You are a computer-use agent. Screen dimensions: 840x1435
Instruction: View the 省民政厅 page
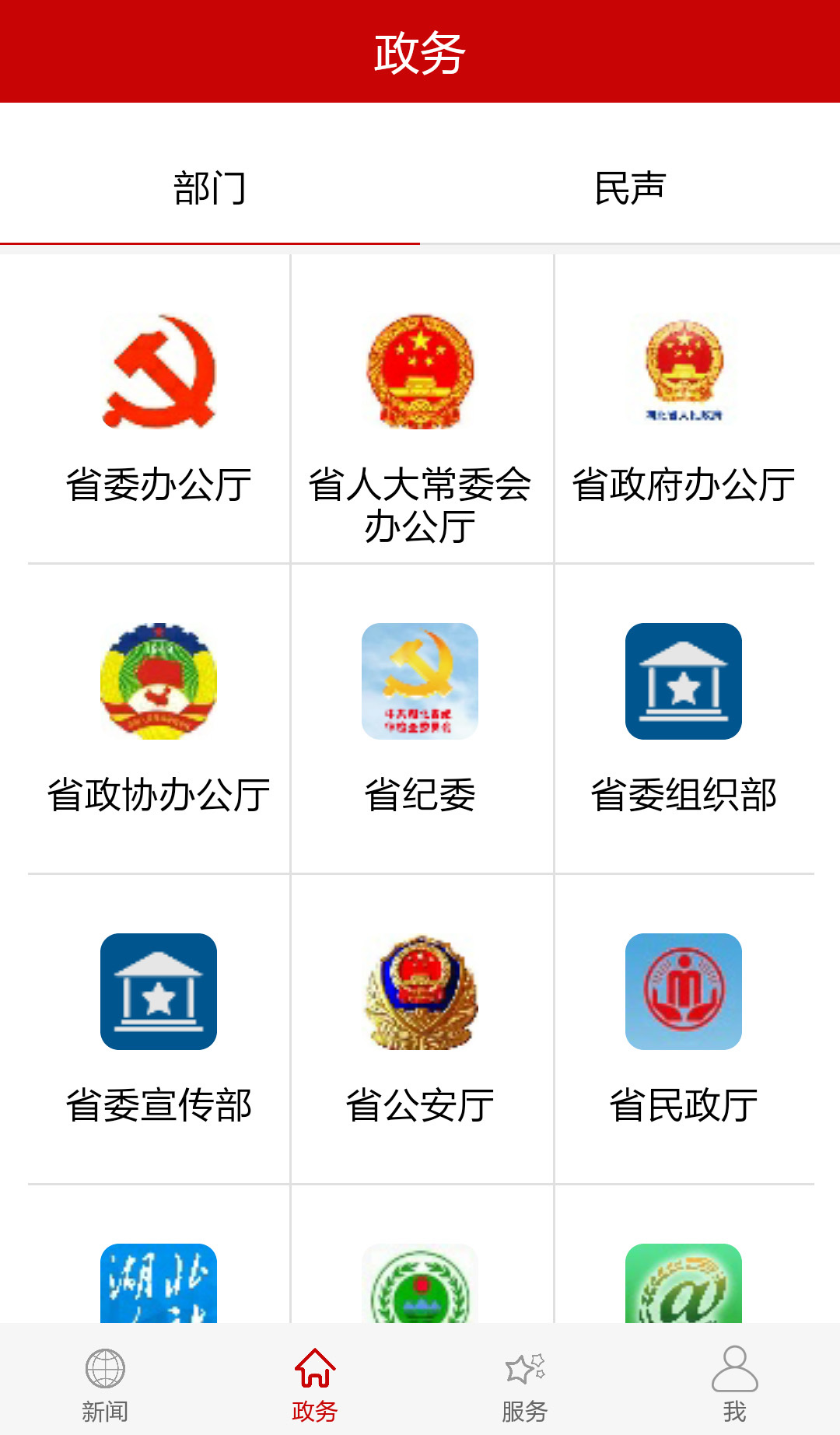coord(684,1028)
